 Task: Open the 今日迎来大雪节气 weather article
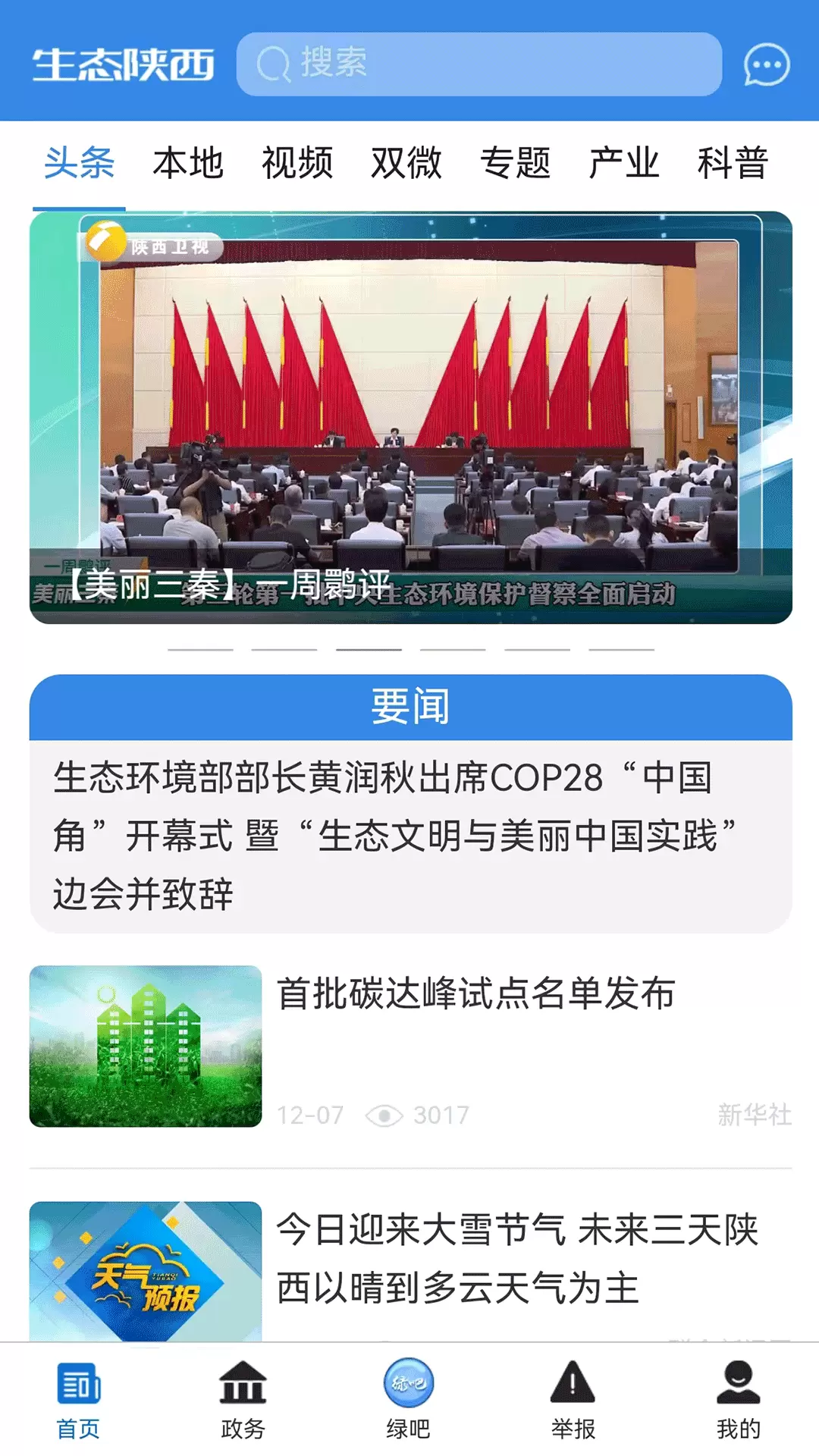click(x=411, y=1271)
